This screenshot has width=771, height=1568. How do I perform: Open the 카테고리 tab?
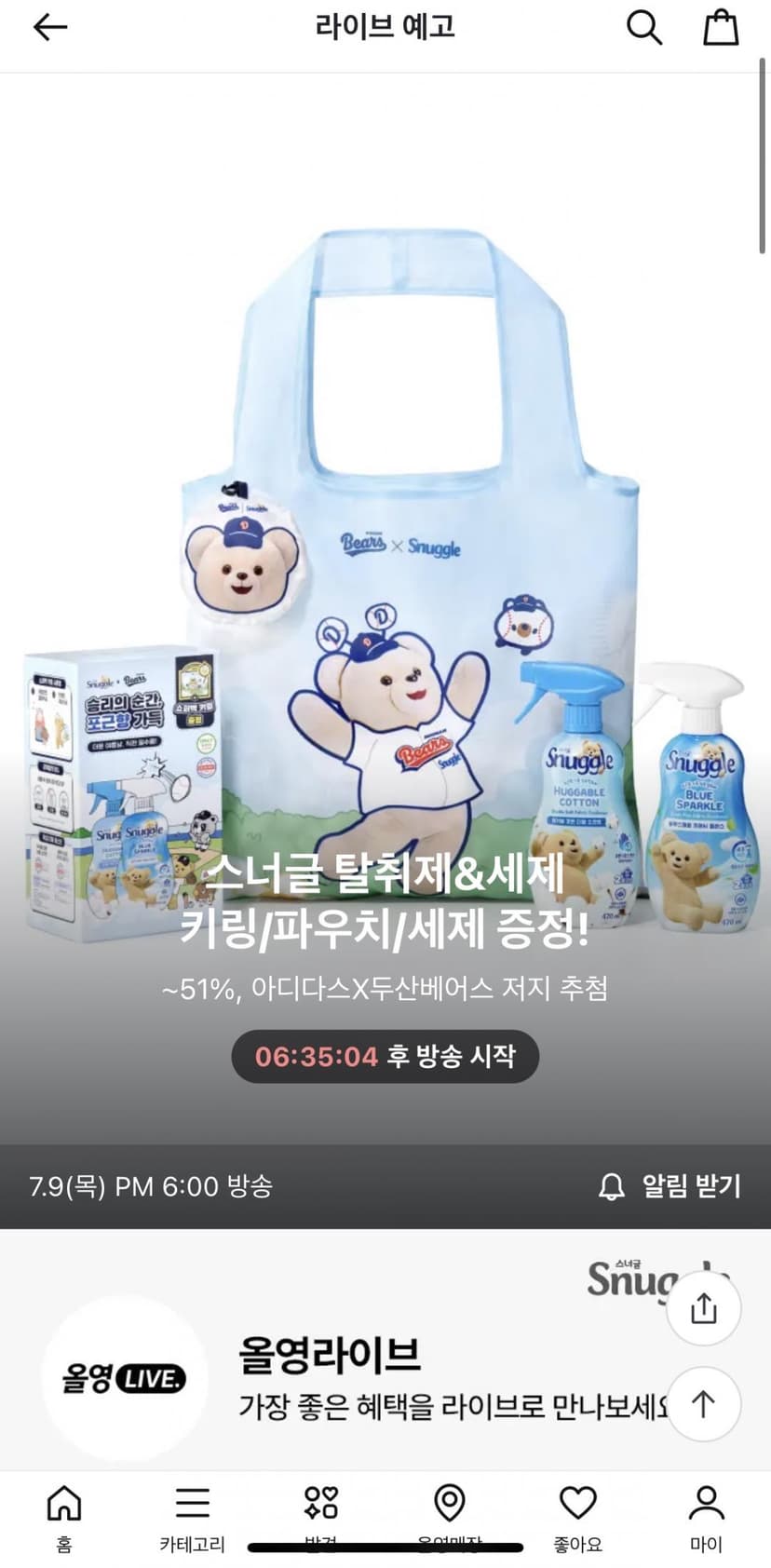tap(193, 1518)
